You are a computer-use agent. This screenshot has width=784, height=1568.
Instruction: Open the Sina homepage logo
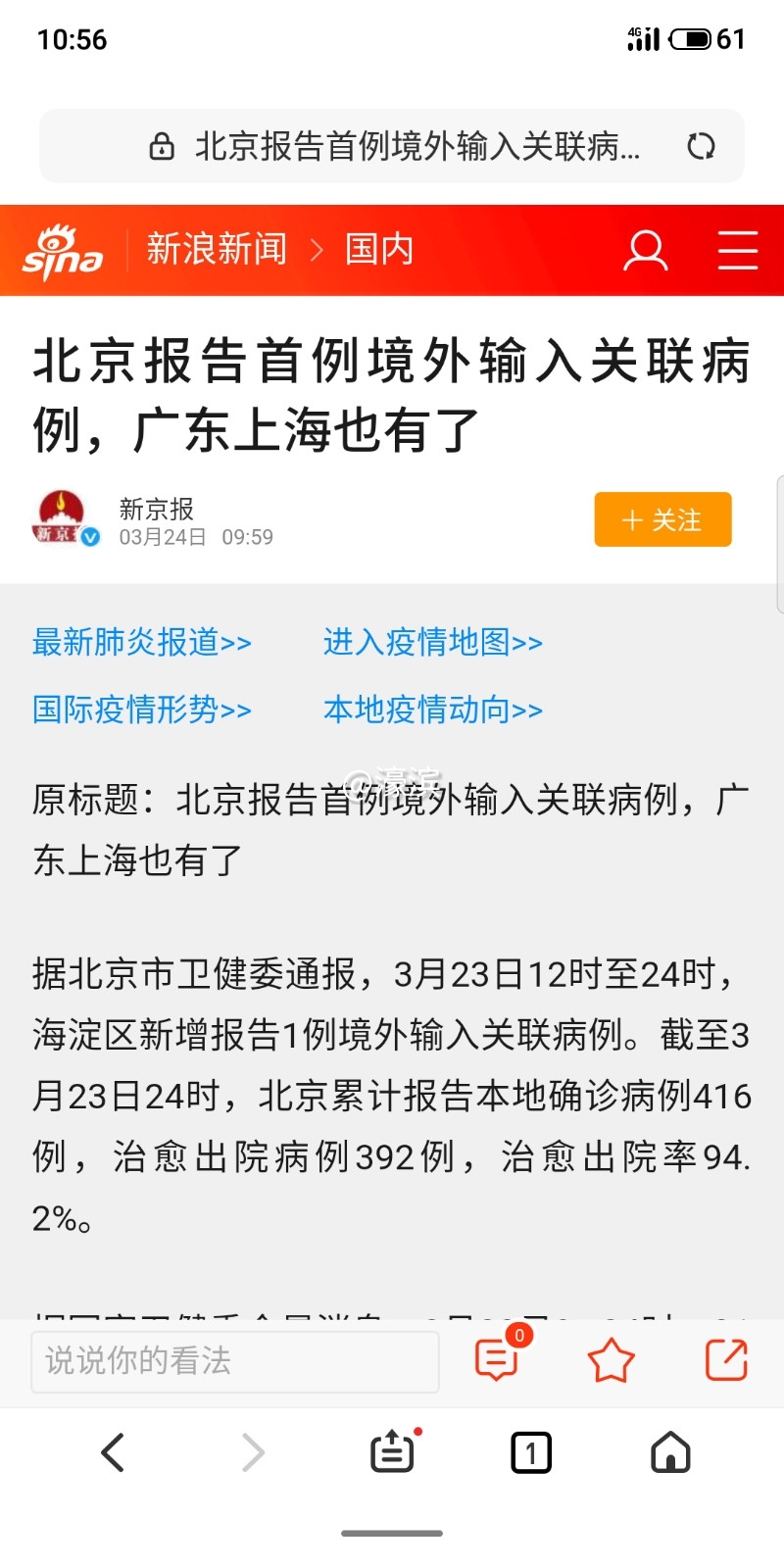coord(63,251)
